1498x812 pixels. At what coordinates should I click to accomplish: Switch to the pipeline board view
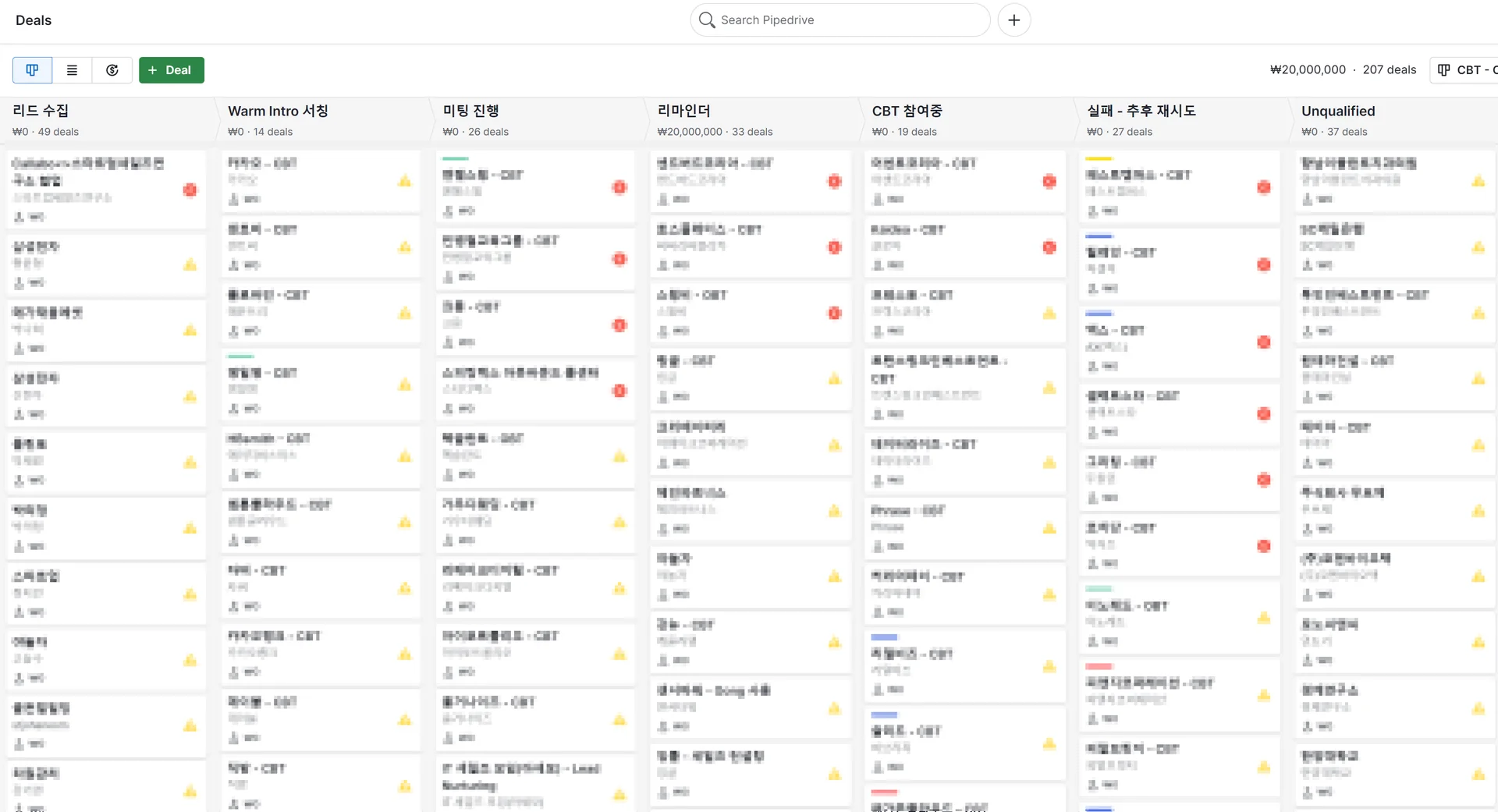pos(32,70)
